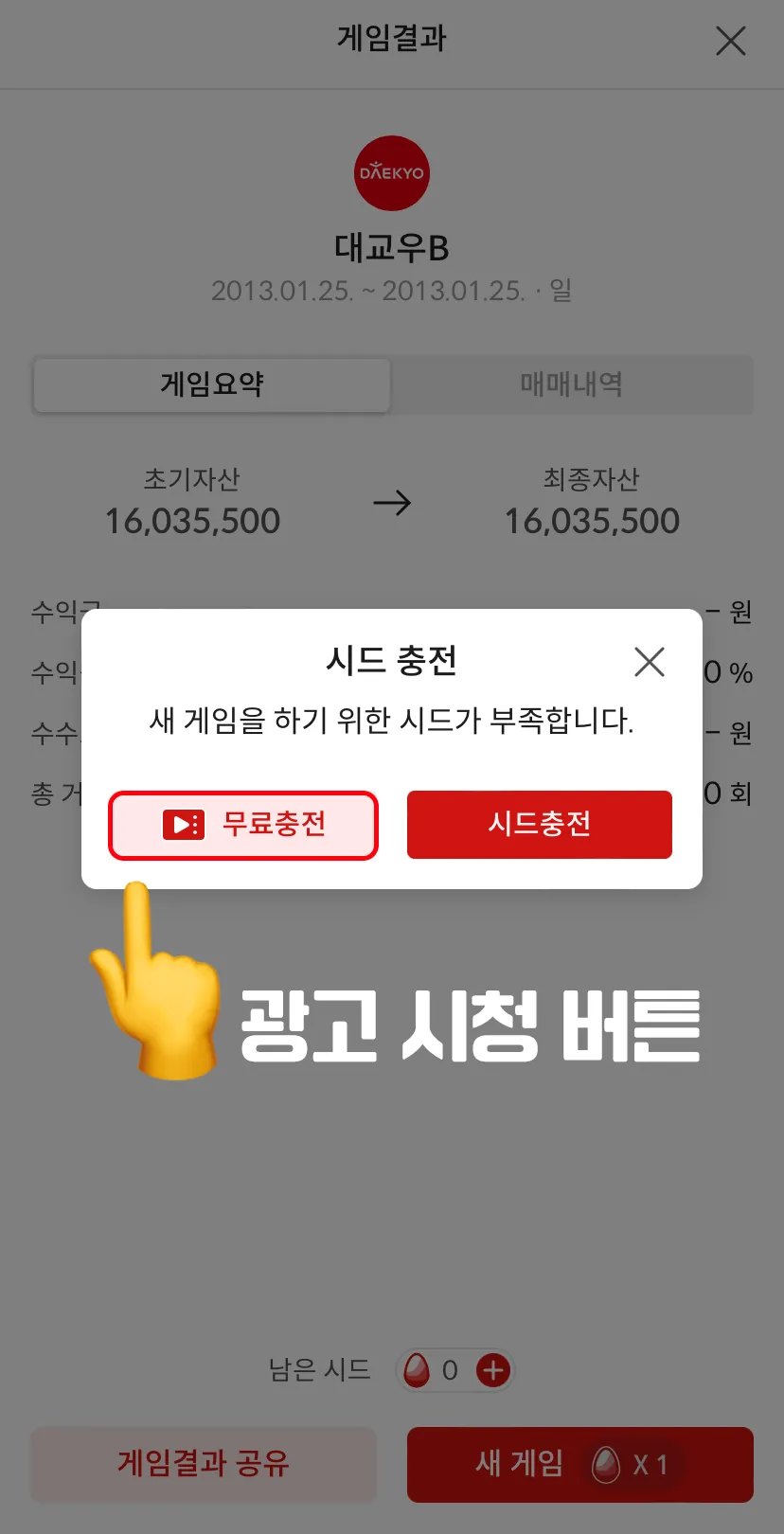Image resolution: width=784 pixels, height=1534 pixels.
Task: Start a 새 게임
Action: 579,1464
